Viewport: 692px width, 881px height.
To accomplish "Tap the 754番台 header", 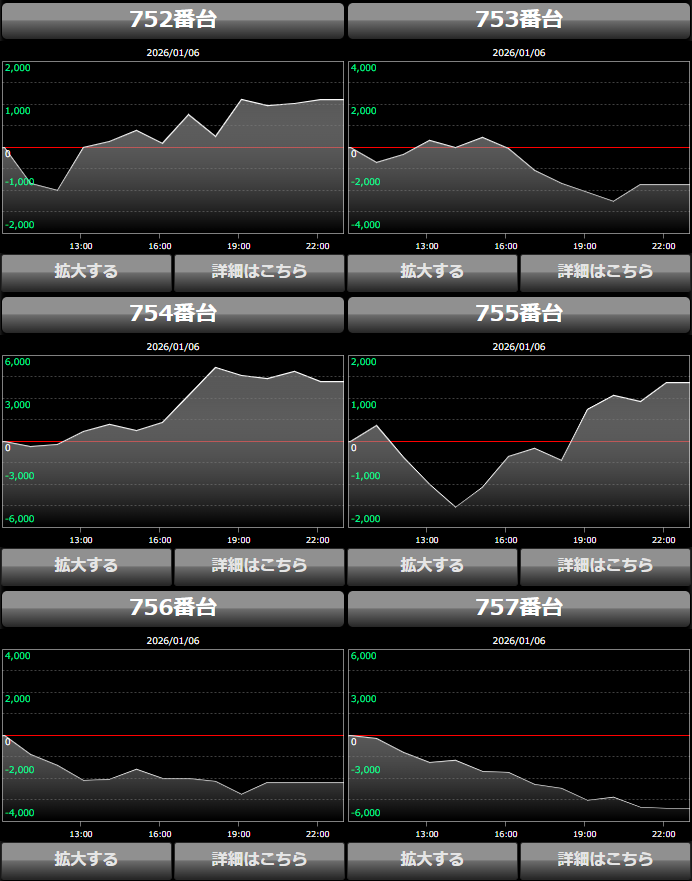I will tap(173, 314).
